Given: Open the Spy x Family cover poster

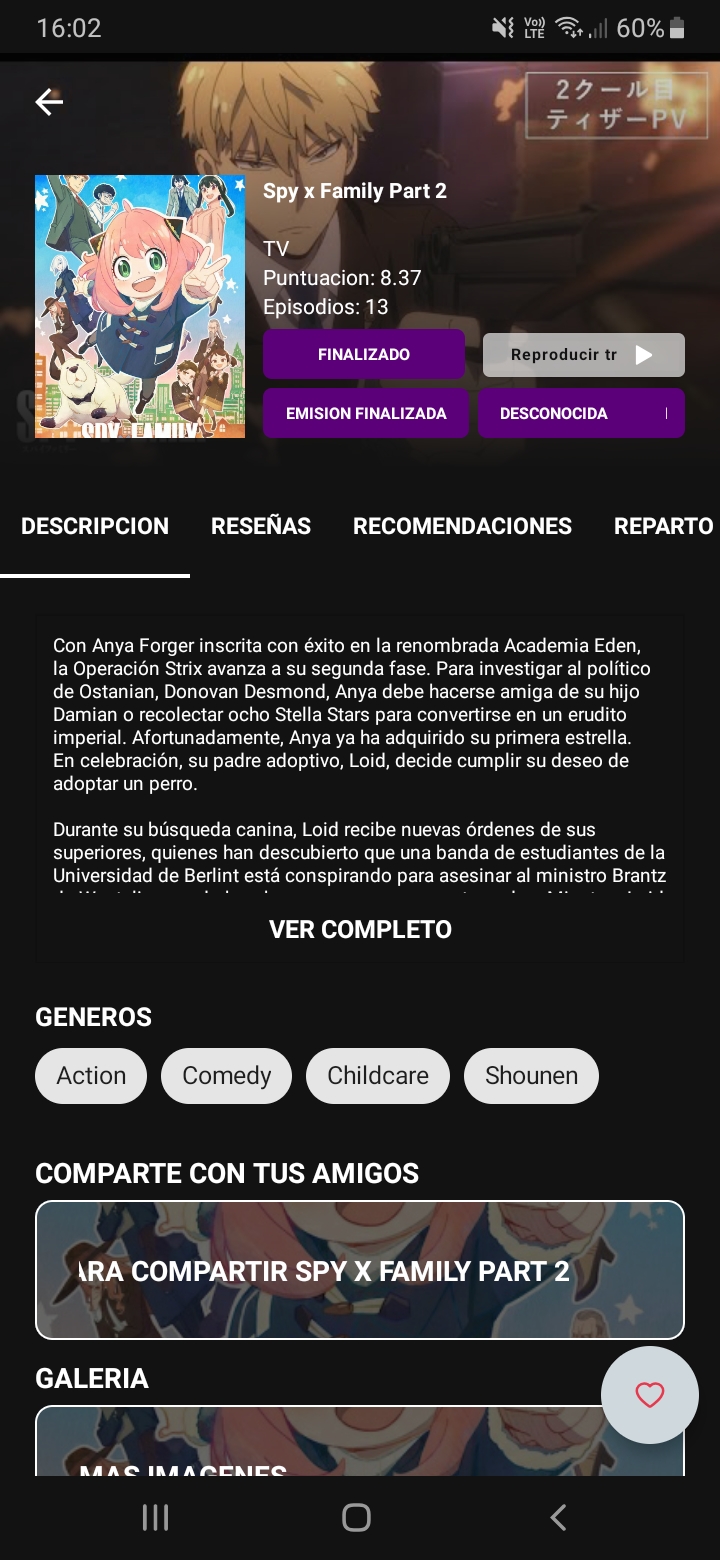Looking at the screenshot, I should pos(140,306).
